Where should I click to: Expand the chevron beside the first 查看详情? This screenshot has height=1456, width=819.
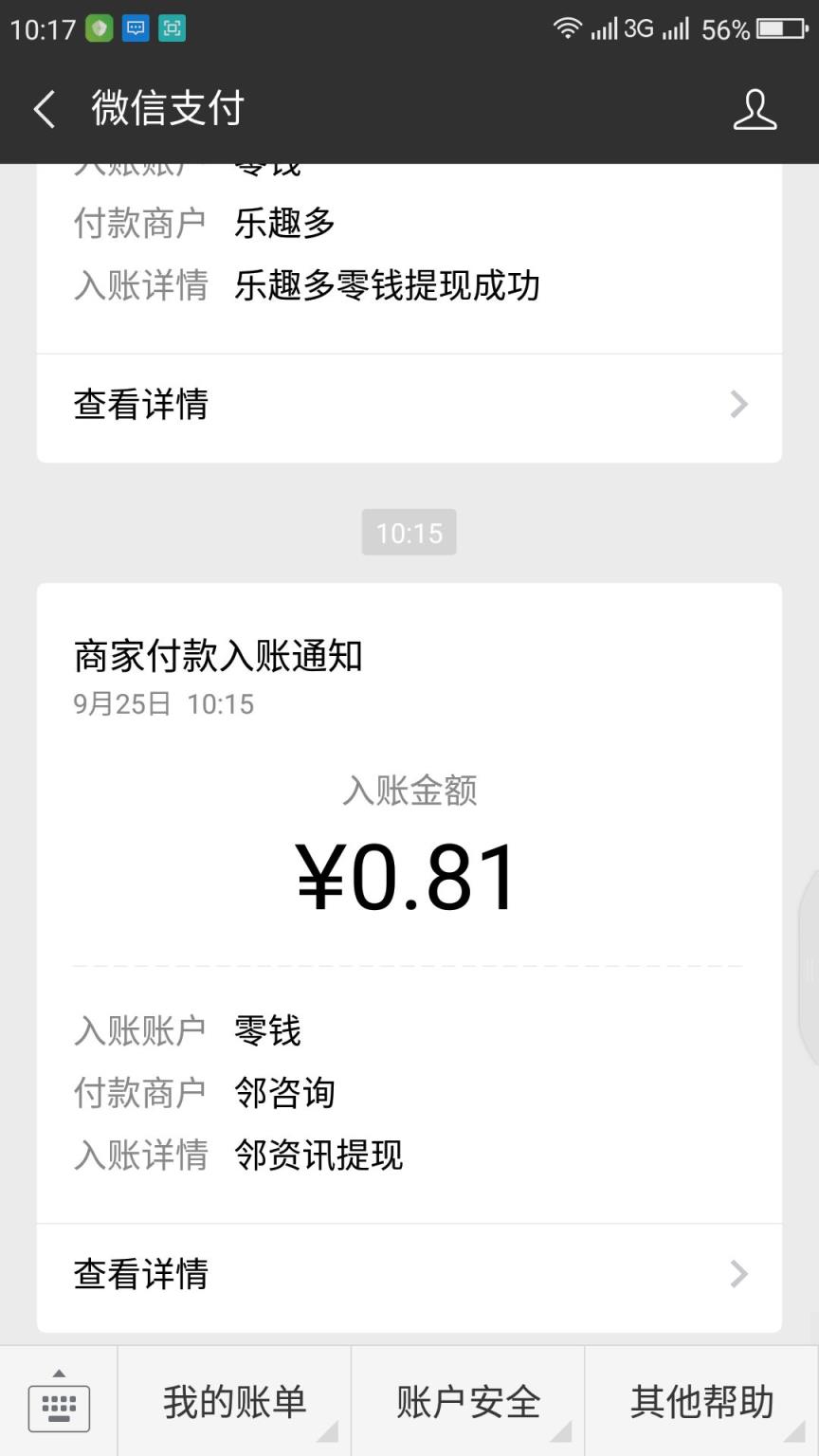coord(738,405)
